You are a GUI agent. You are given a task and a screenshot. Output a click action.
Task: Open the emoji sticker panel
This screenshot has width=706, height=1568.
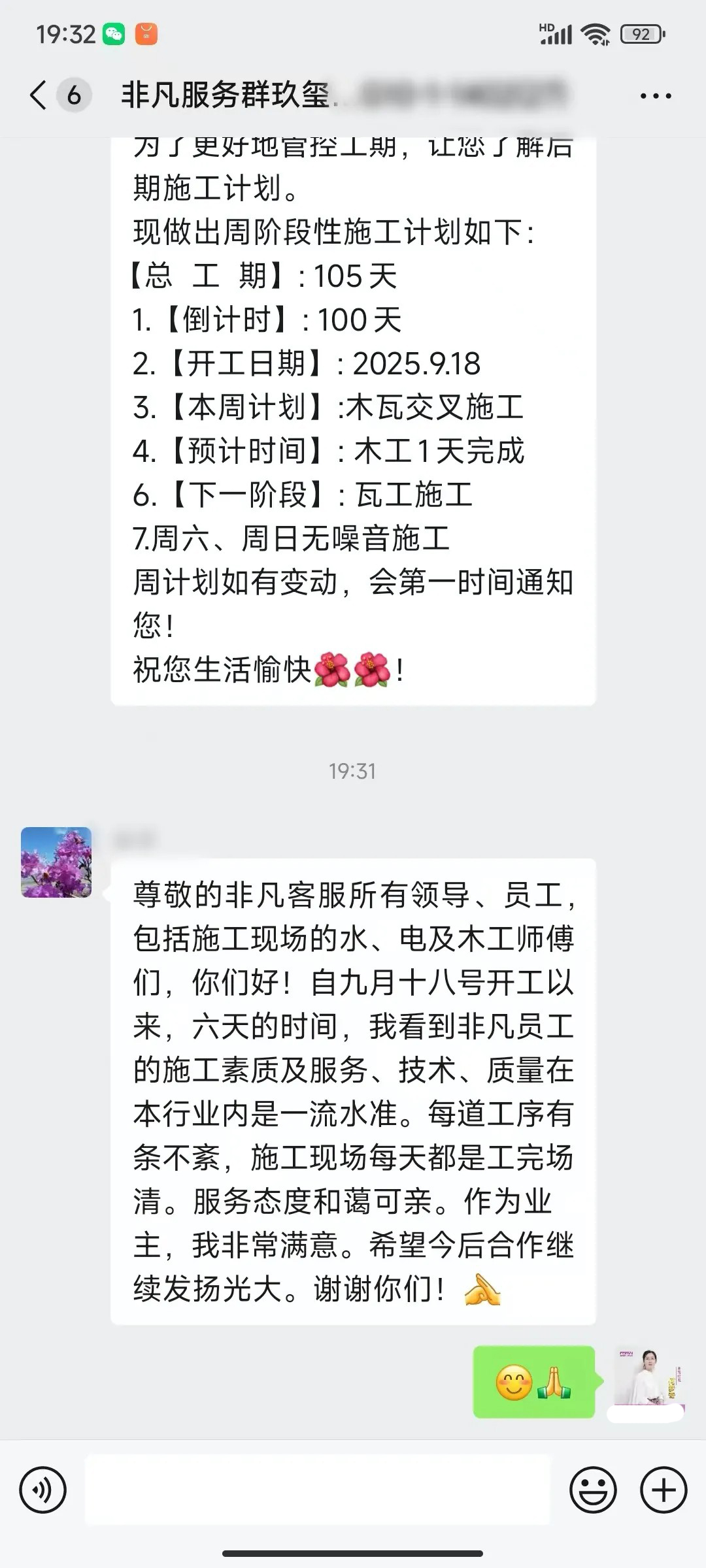pos(593,1490)
